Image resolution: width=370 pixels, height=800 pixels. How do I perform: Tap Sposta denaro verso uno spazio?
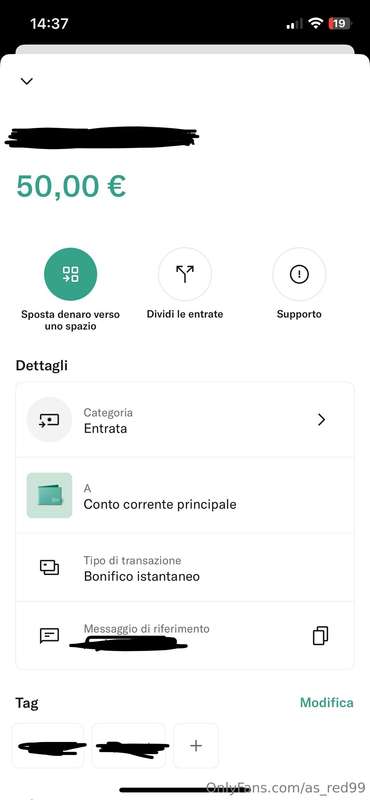click(70, 274)
